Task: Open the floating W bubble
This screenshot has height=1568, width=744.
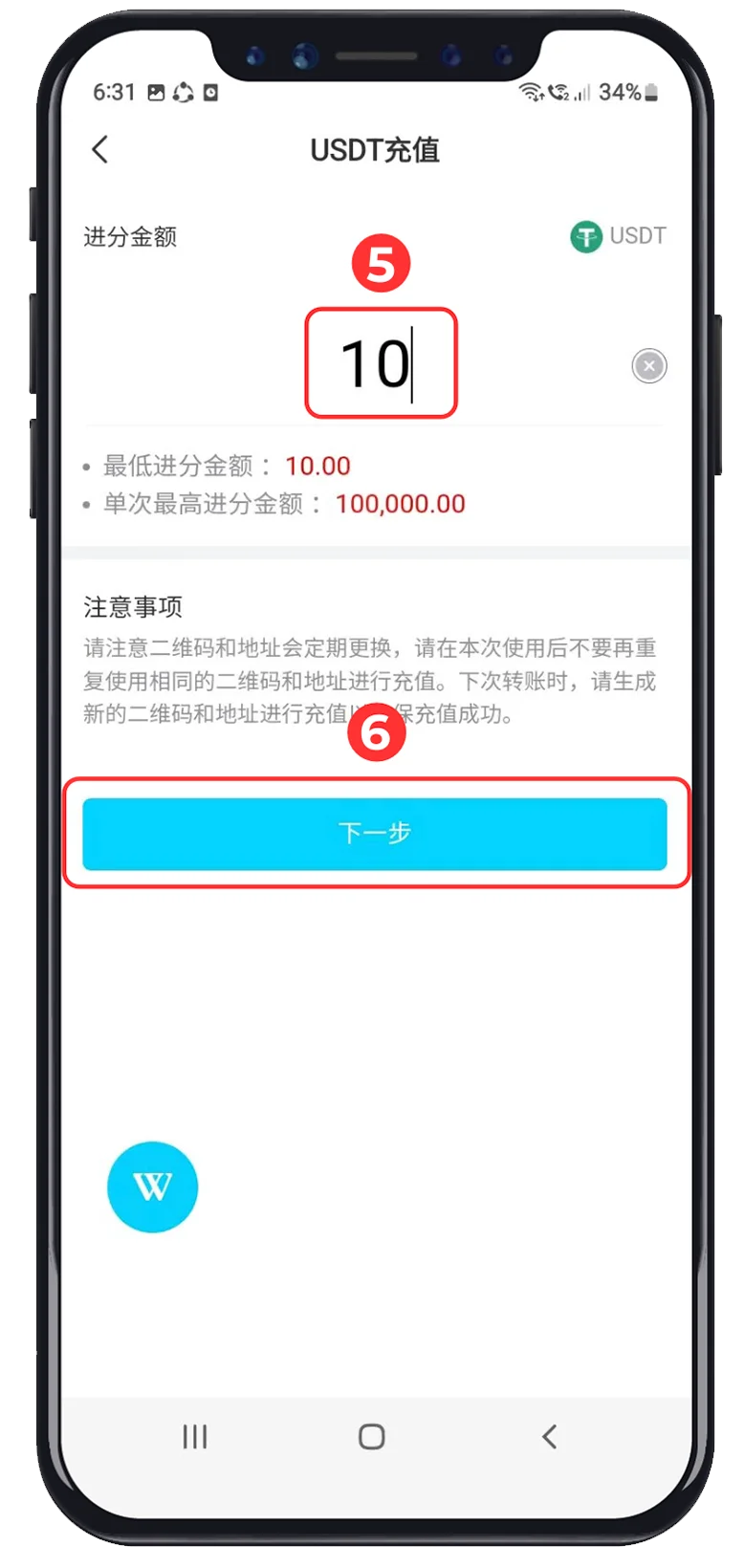Action: tap(152, 1187)
